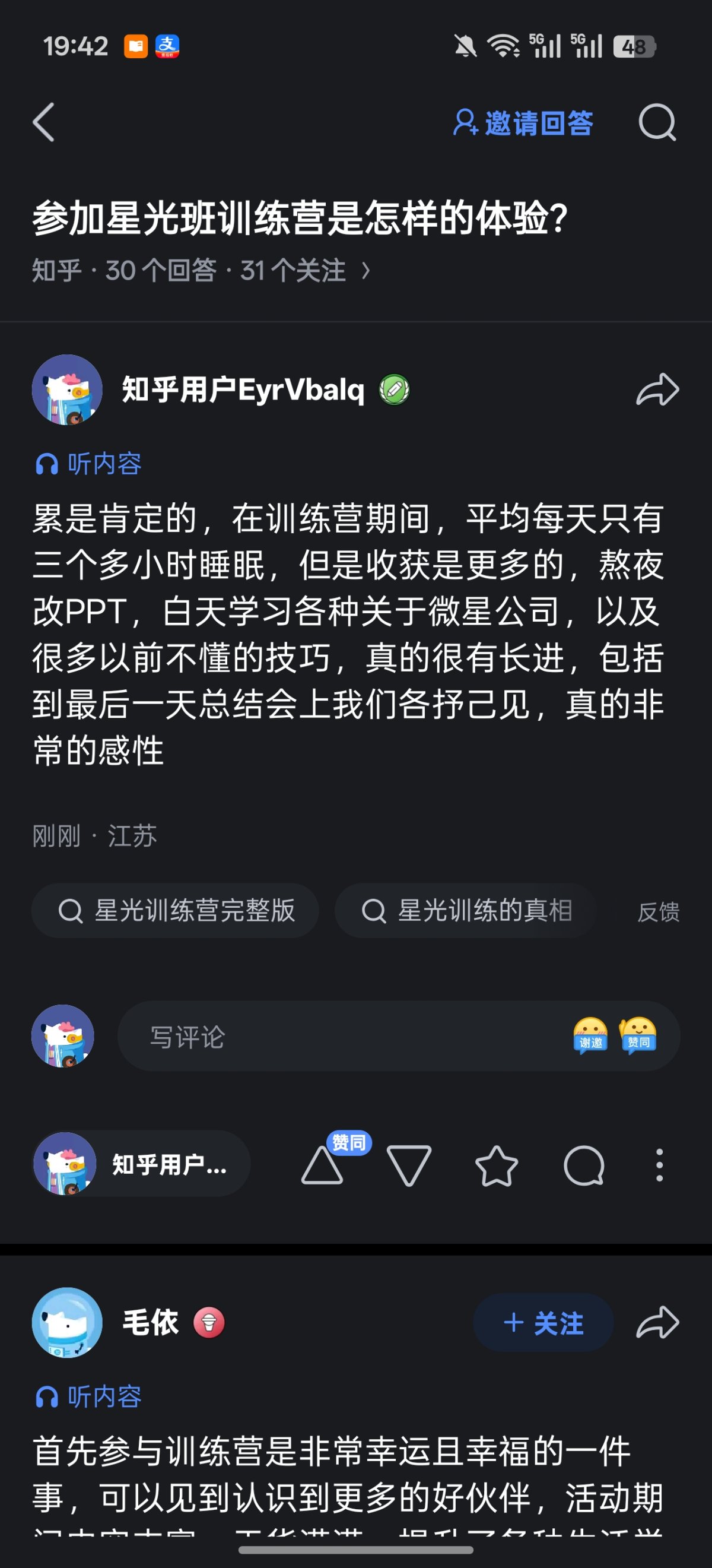Open more options with the three-dot menu
The width and height of the screenshot is (712, 1568).
[659, 1165]
